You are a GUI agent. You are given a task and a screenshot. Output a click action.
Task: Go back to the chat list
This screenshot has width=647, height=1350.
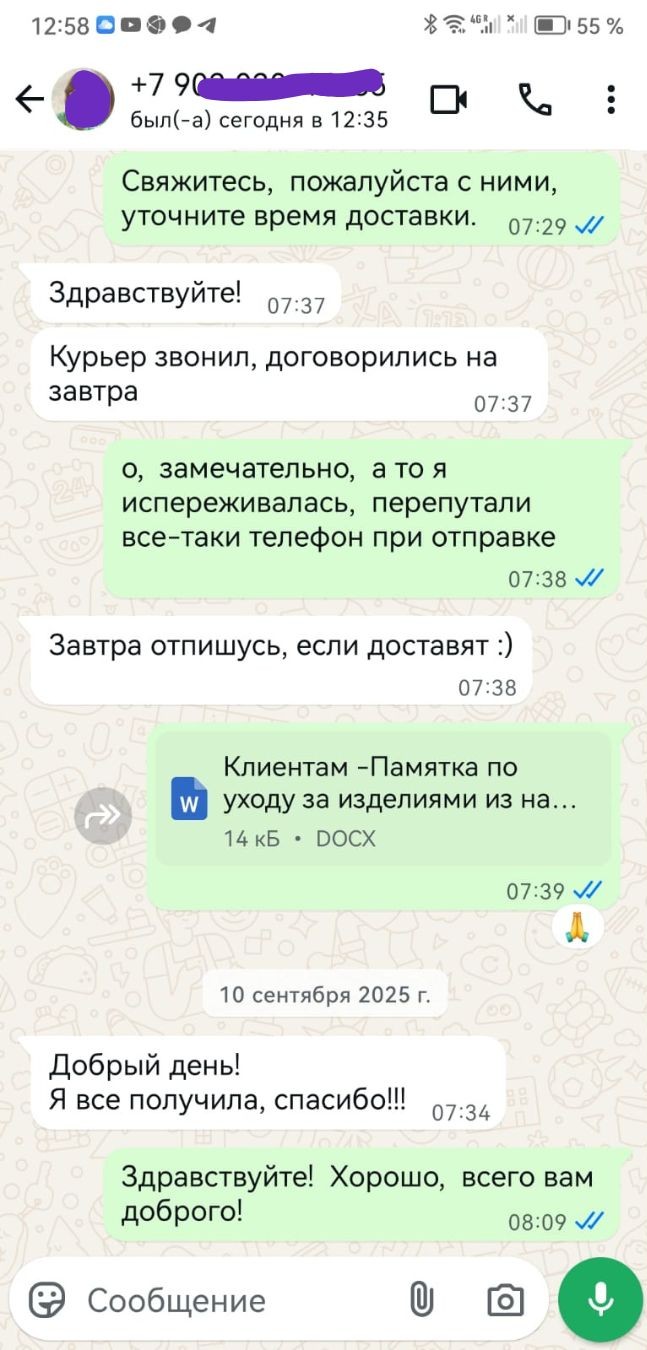click(29, 99)
